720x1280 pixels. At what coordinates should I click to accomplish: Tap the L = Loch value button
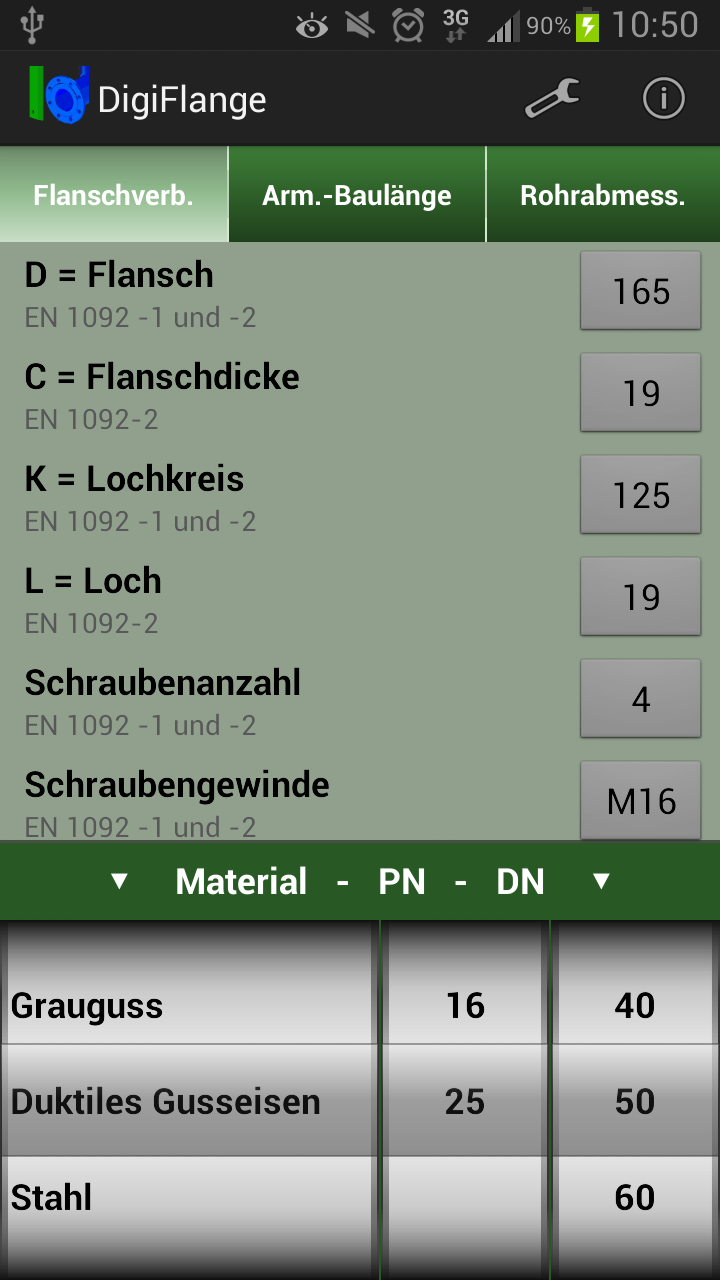click(641, 597)
